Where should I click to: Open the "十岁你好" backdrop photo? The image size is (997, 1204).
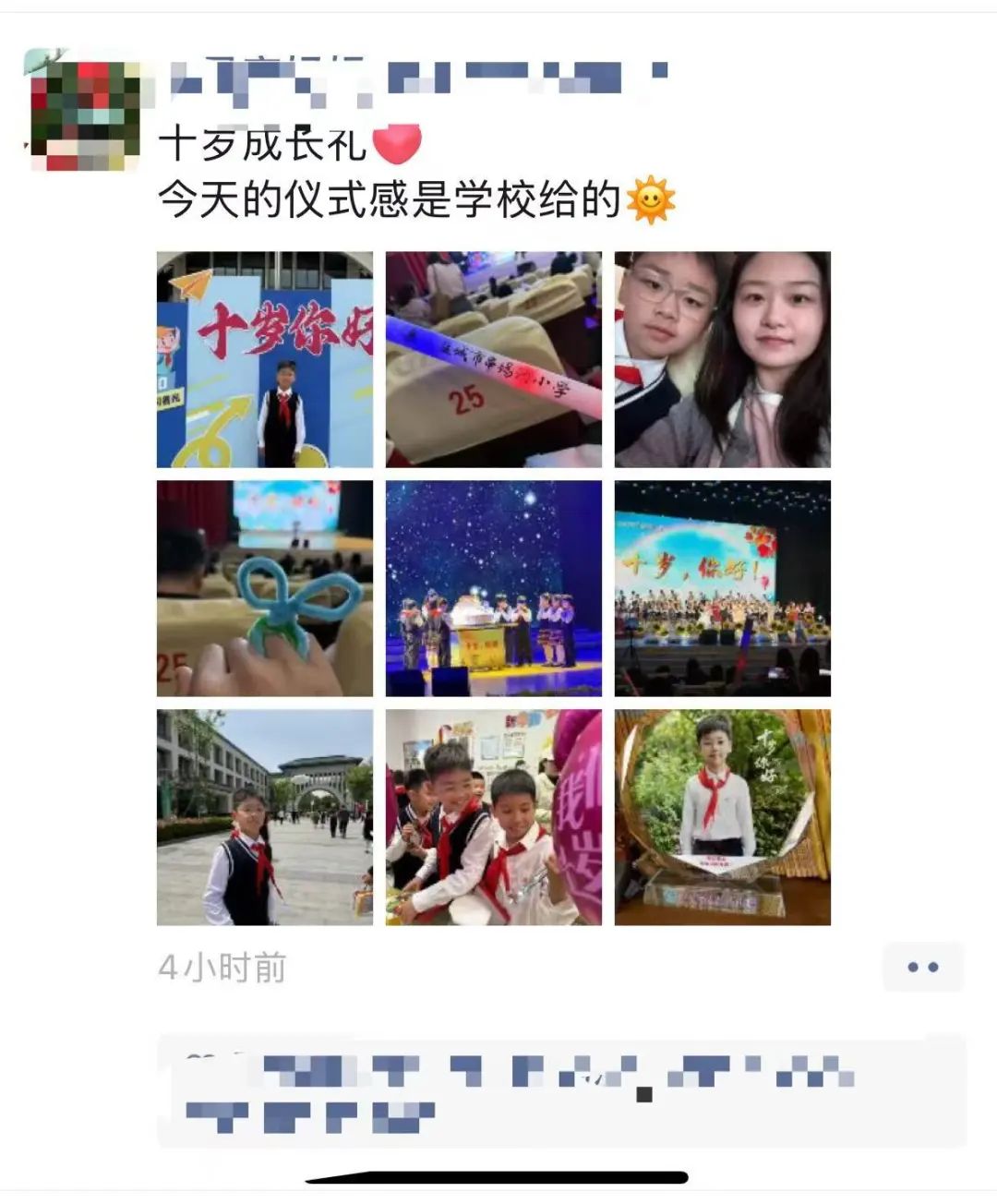(265, 359)
